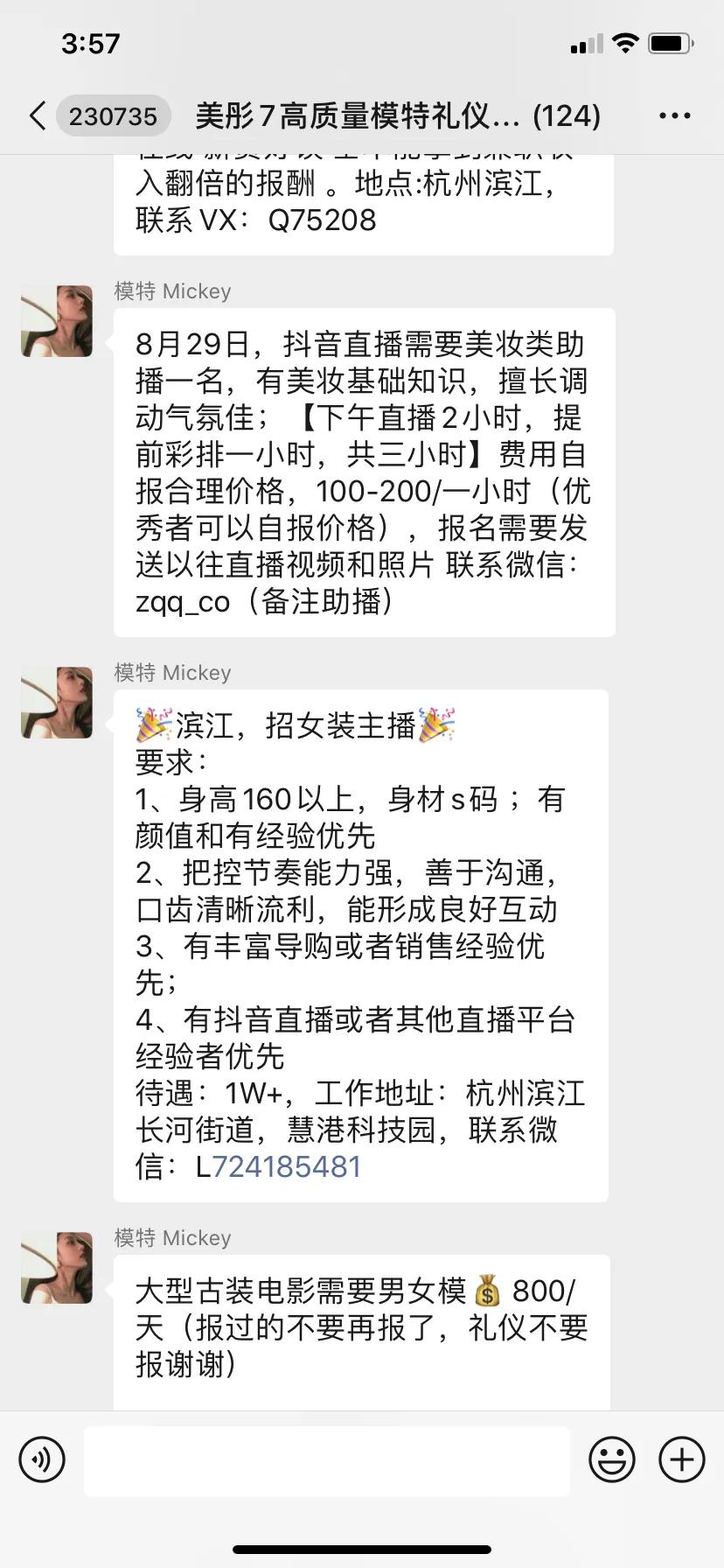Open Mickey's avatar beside the 古装电影 message
The height and width of the screenshot is (1568, 724).
(x=57, y=1268)
